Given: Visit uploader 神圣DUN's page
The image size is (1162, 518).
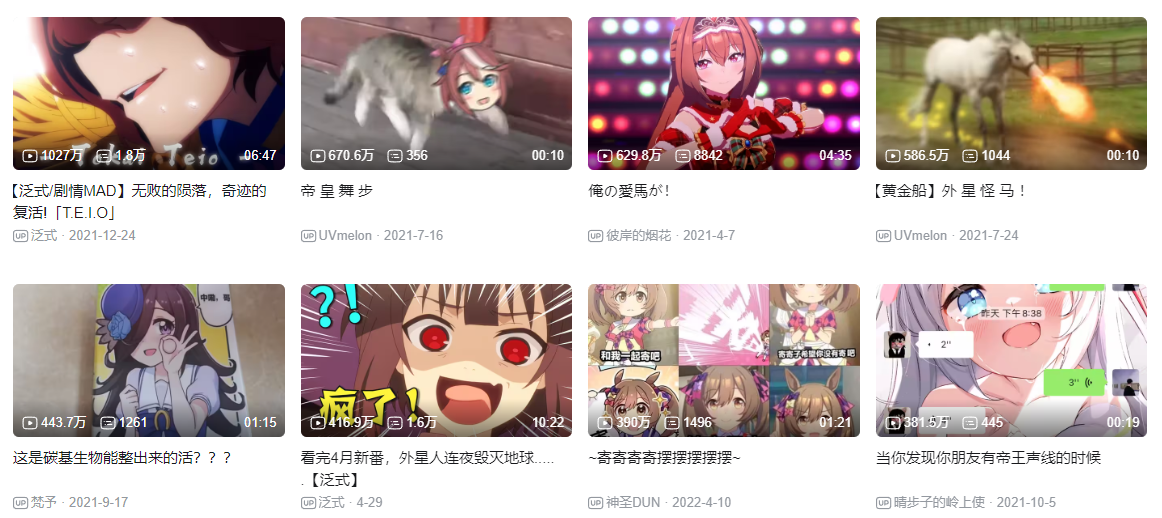Looking at the screenshot, I should tap(633, 502).
